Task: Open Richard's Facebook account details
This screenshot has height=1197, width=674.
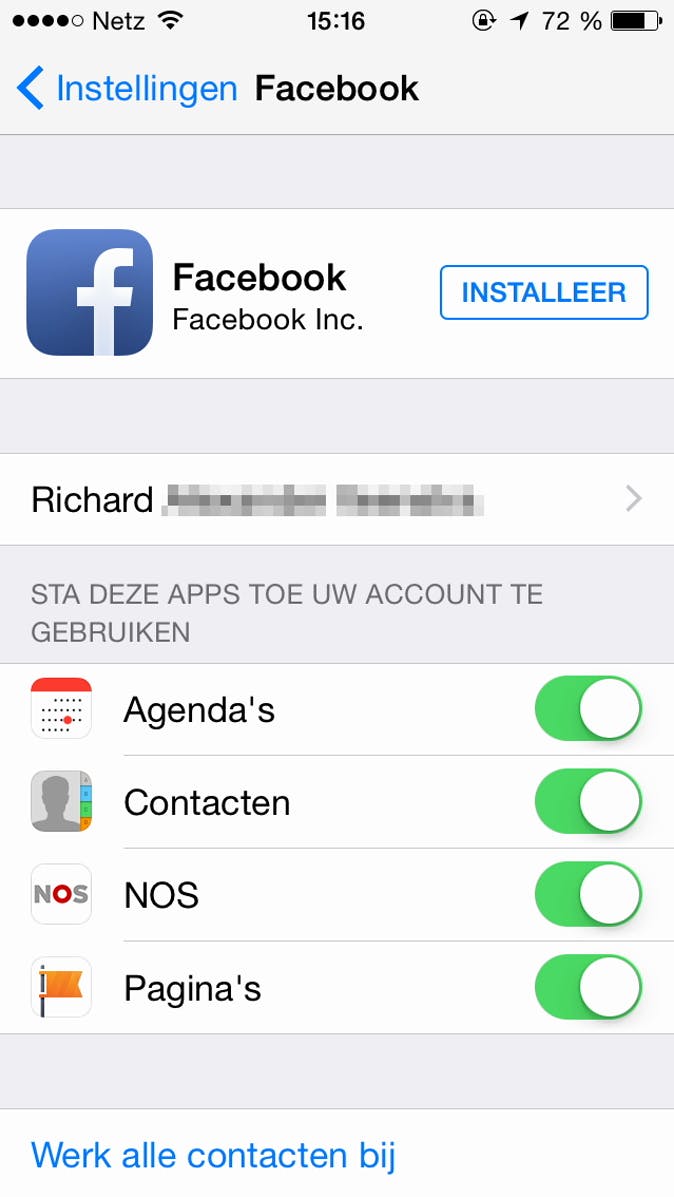Action: (x=337, y=499)
